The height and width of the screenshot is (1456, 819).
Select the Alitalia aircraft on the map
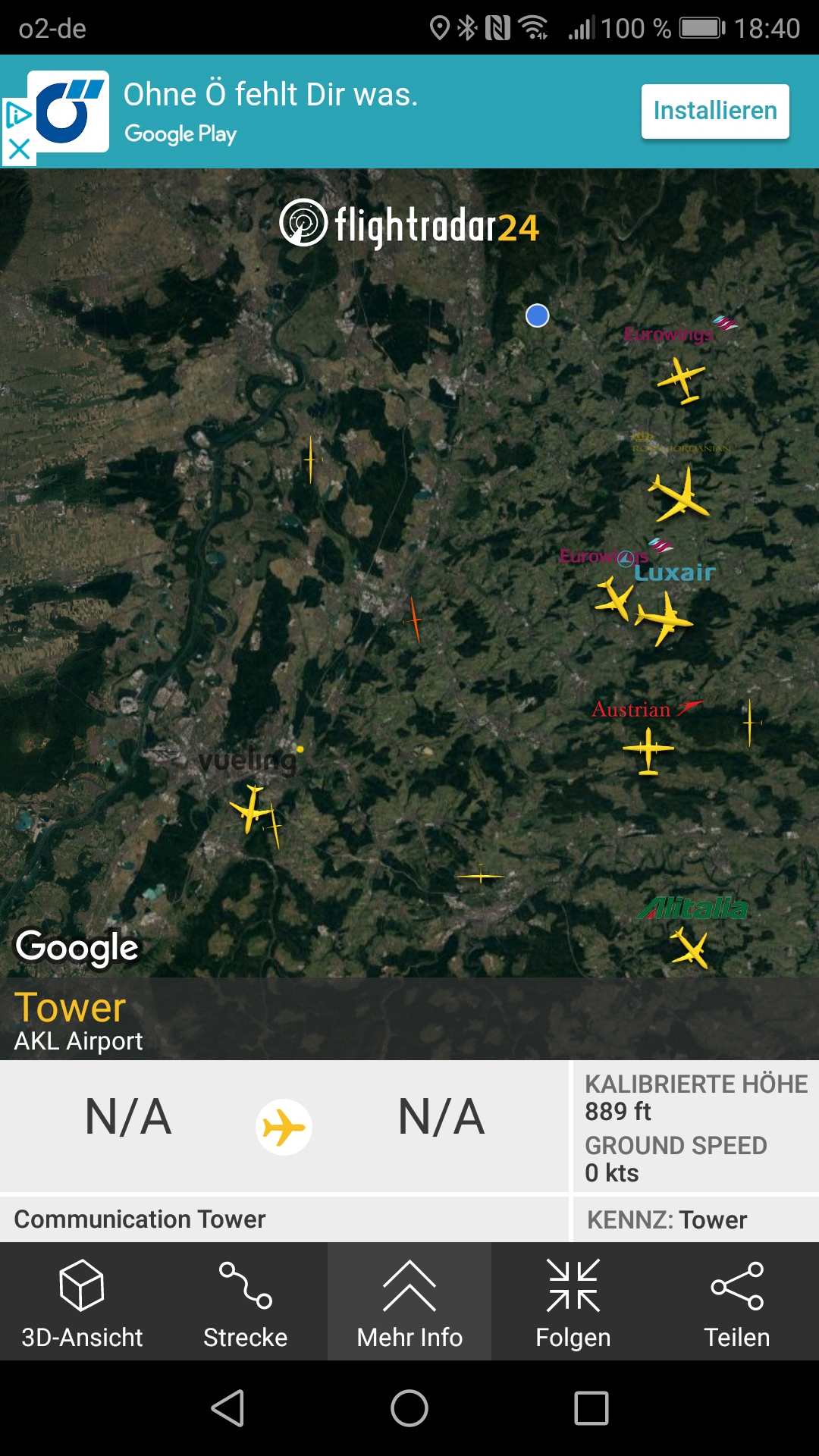tap(690, 948)
